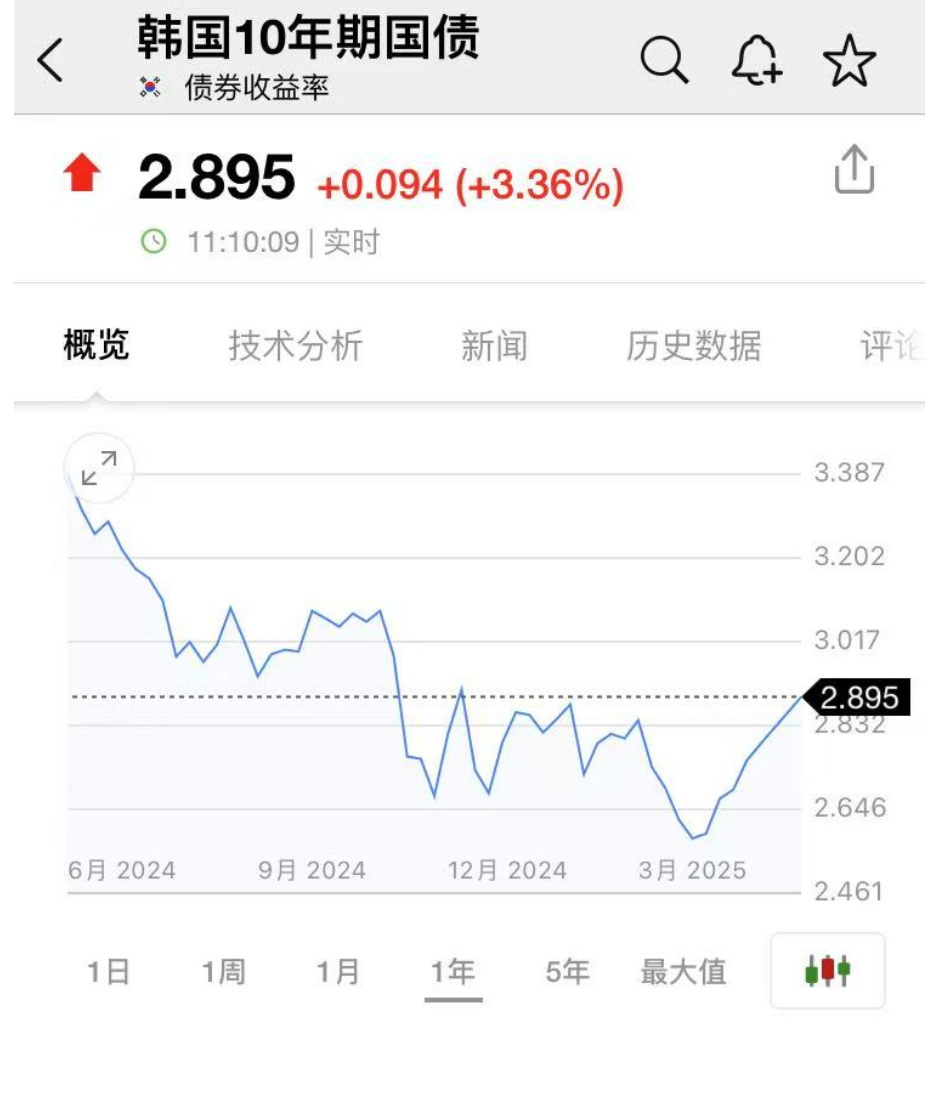932x1104 pixels.
Task: View the 历史数据 tab
Action: pos(693,346)
